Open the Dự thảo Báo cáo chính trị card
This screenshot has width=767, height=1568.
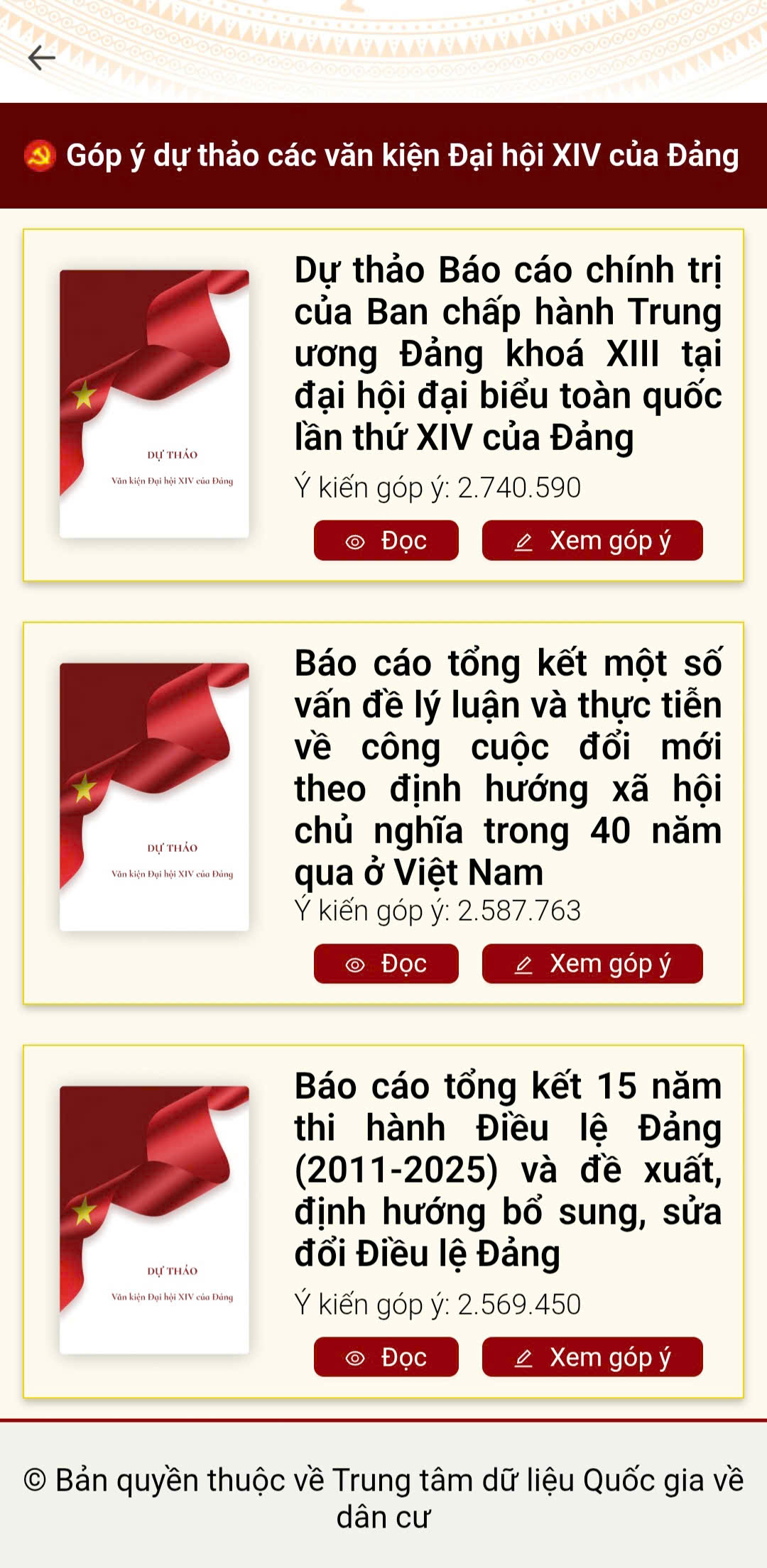coord(507,353)
